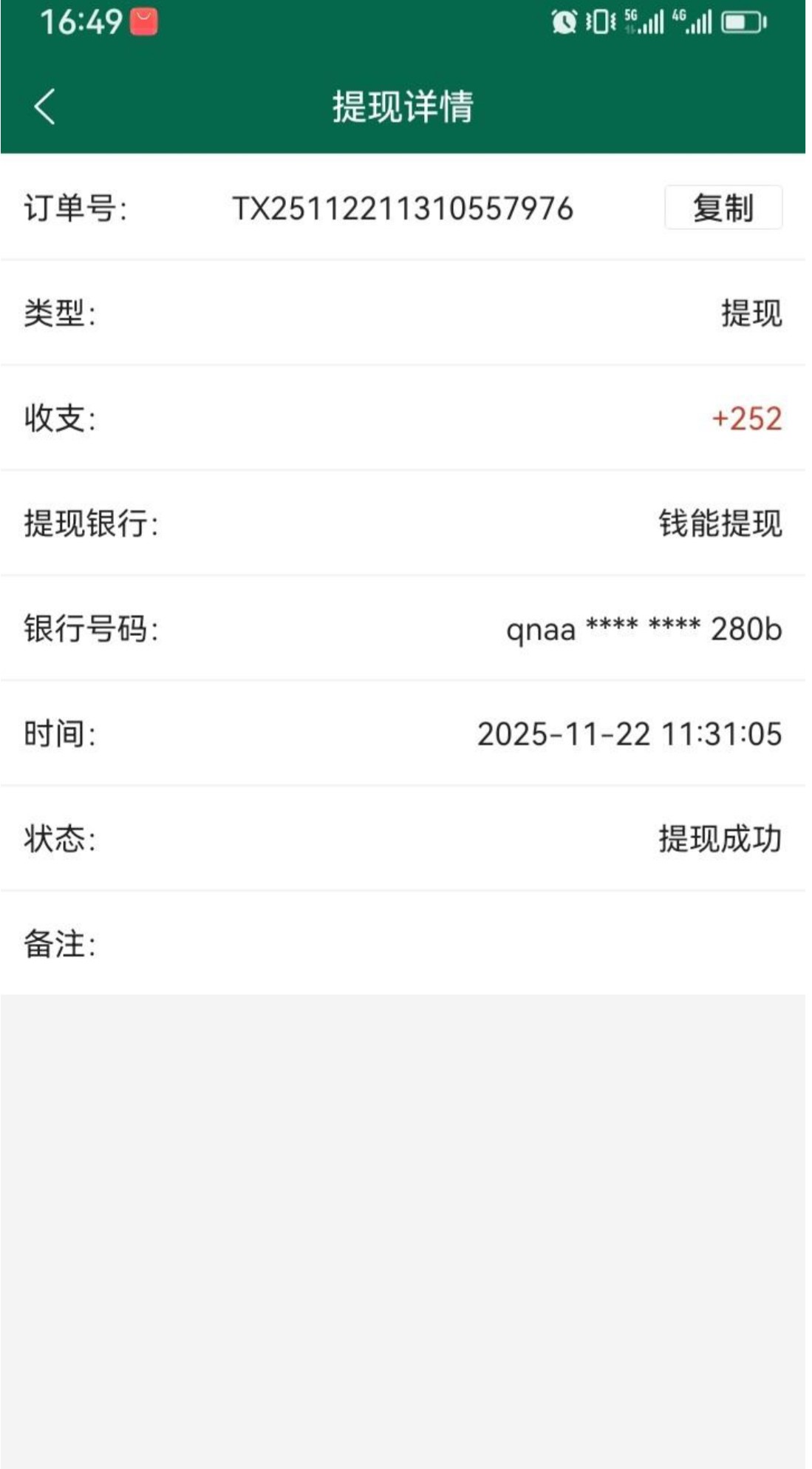This screenshot has height=1469, width=812.
Task: Select the 提现详情 page title
Action: (406, 107)
